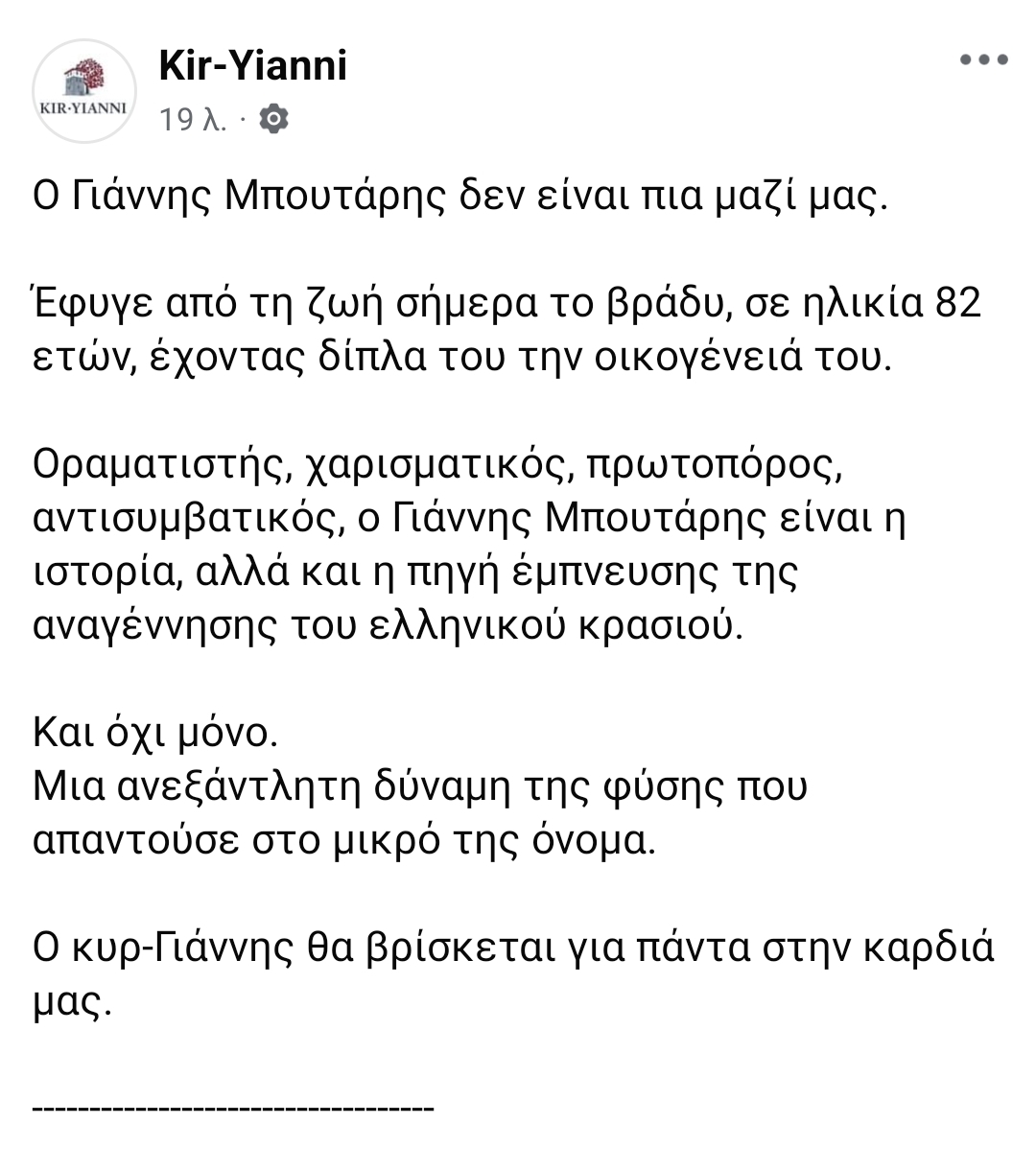Open the post's three-dot options menu
Image resolution: width=1036 pixels, height=1171 pixels.
pyautogui.click(x=984, y=59)
